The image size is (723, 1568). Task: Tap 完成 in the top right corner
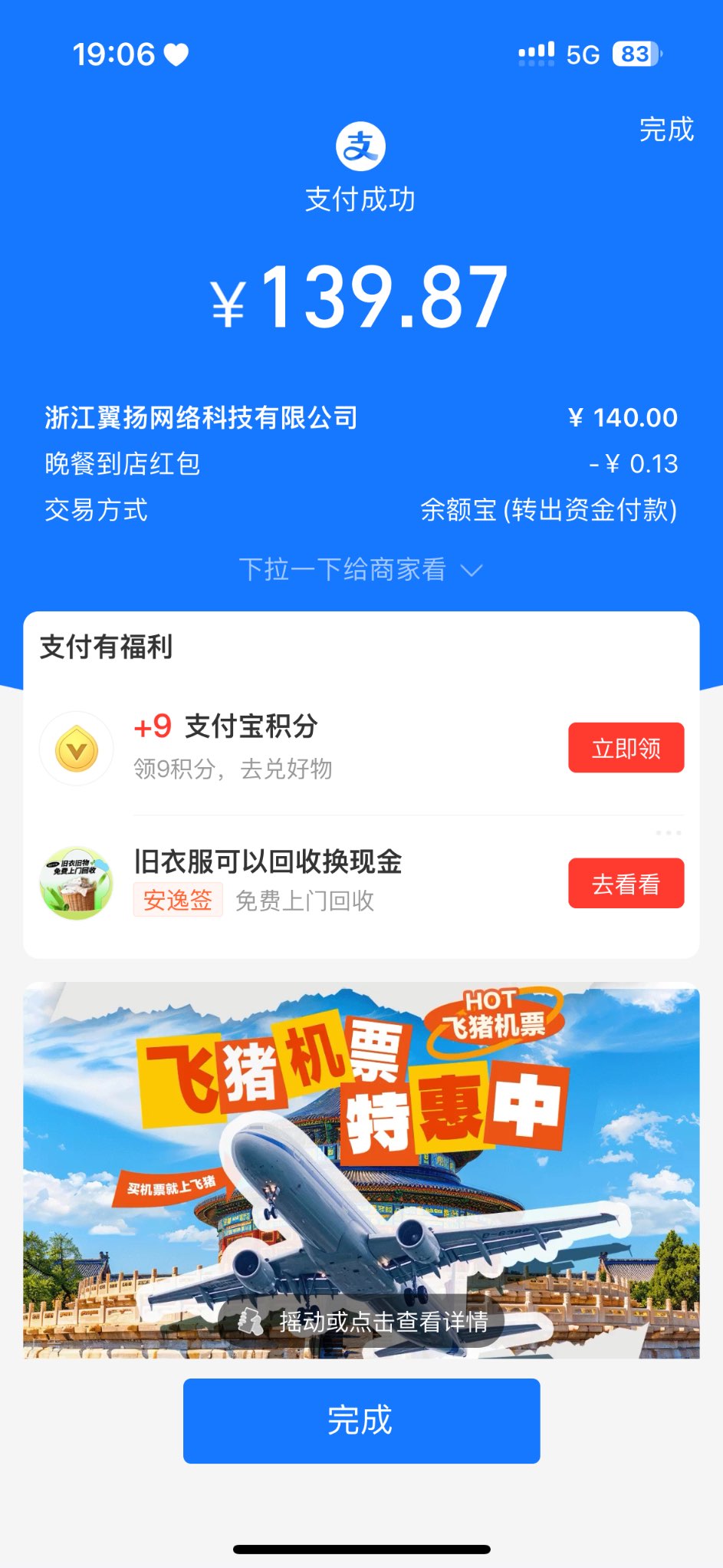665,130
